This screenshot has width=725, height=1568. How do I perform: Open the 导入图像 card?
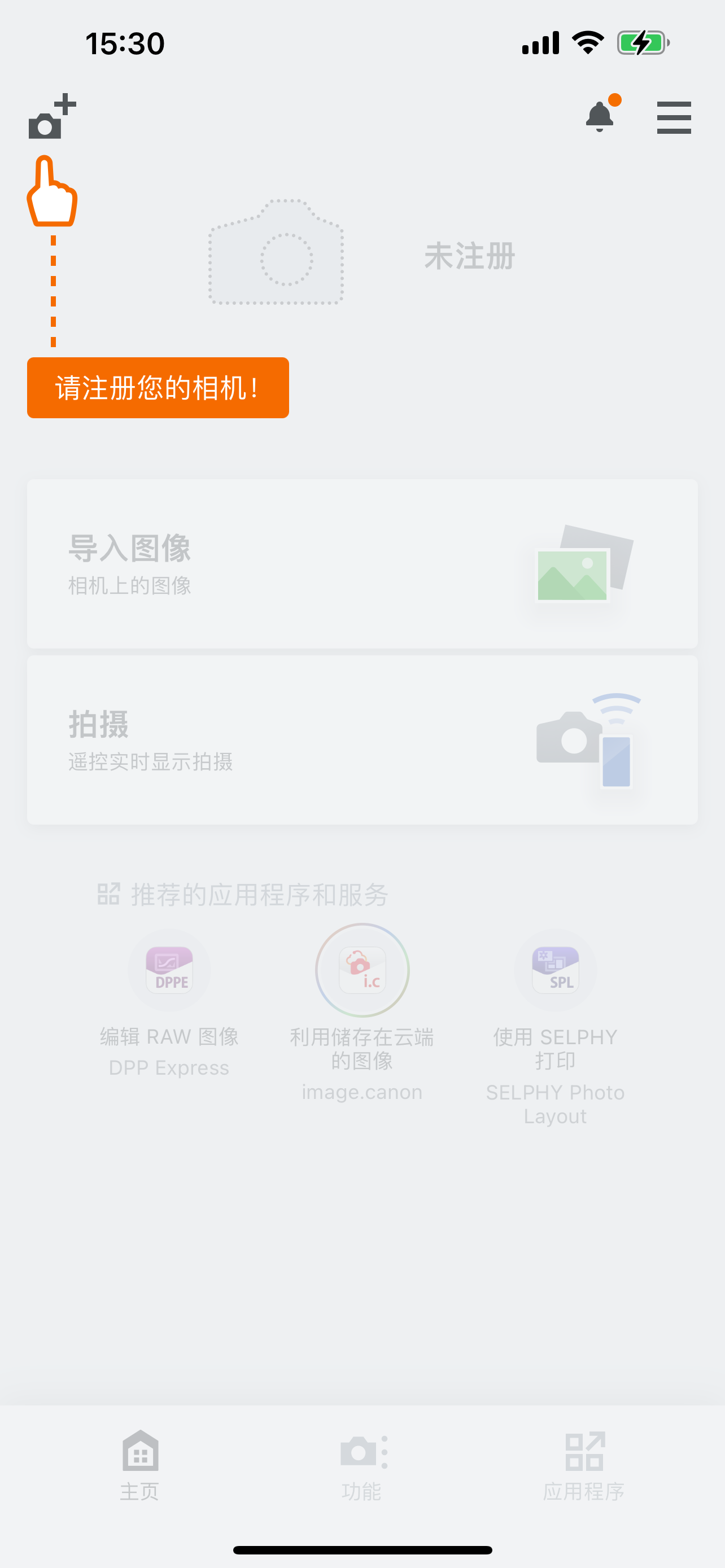coord(362,563)
